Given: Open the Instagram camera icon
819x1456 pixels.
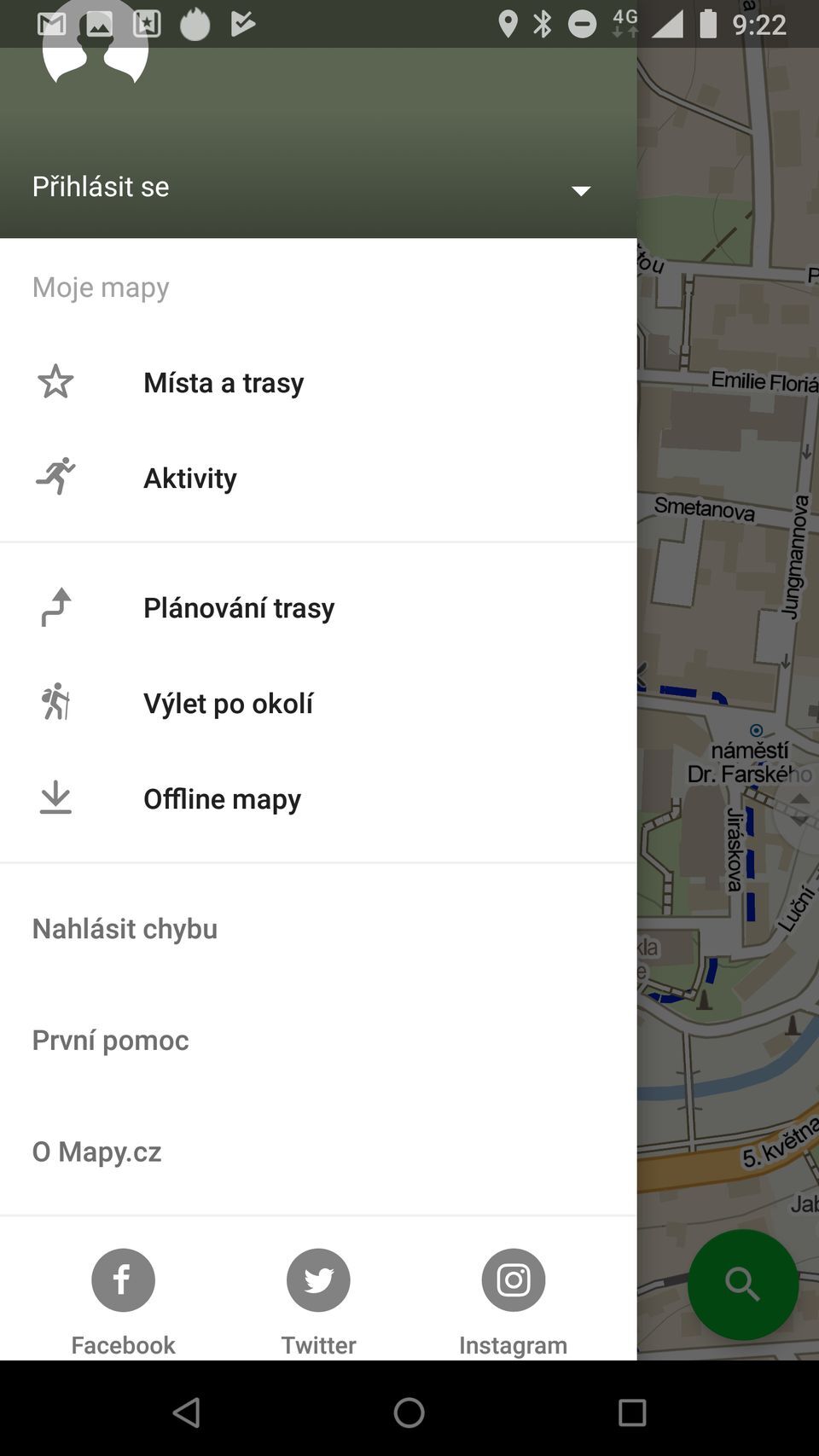Looking at the screenshot, I should coord(513,1279).
